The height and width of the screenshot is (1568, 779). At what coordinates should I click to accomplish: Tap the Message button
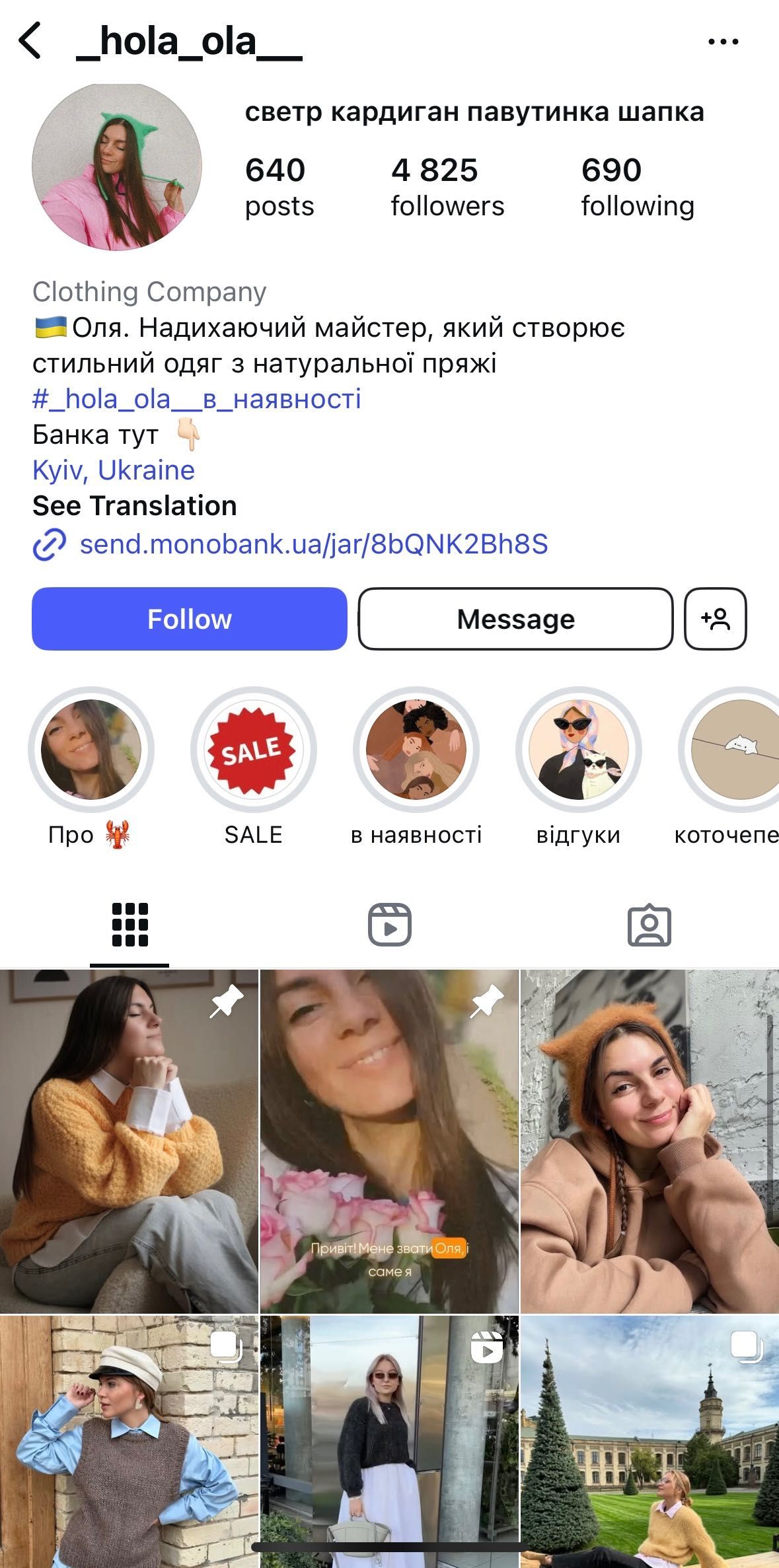(x=515, y=619)
